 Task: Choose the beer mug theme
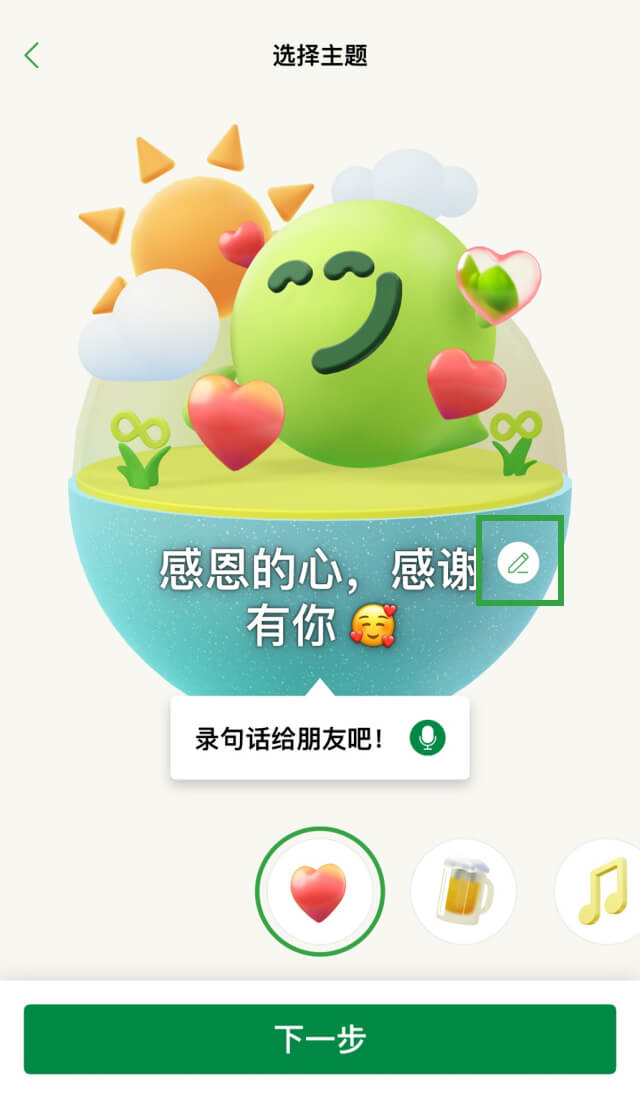pyautogui.click(x=464, y=891)
